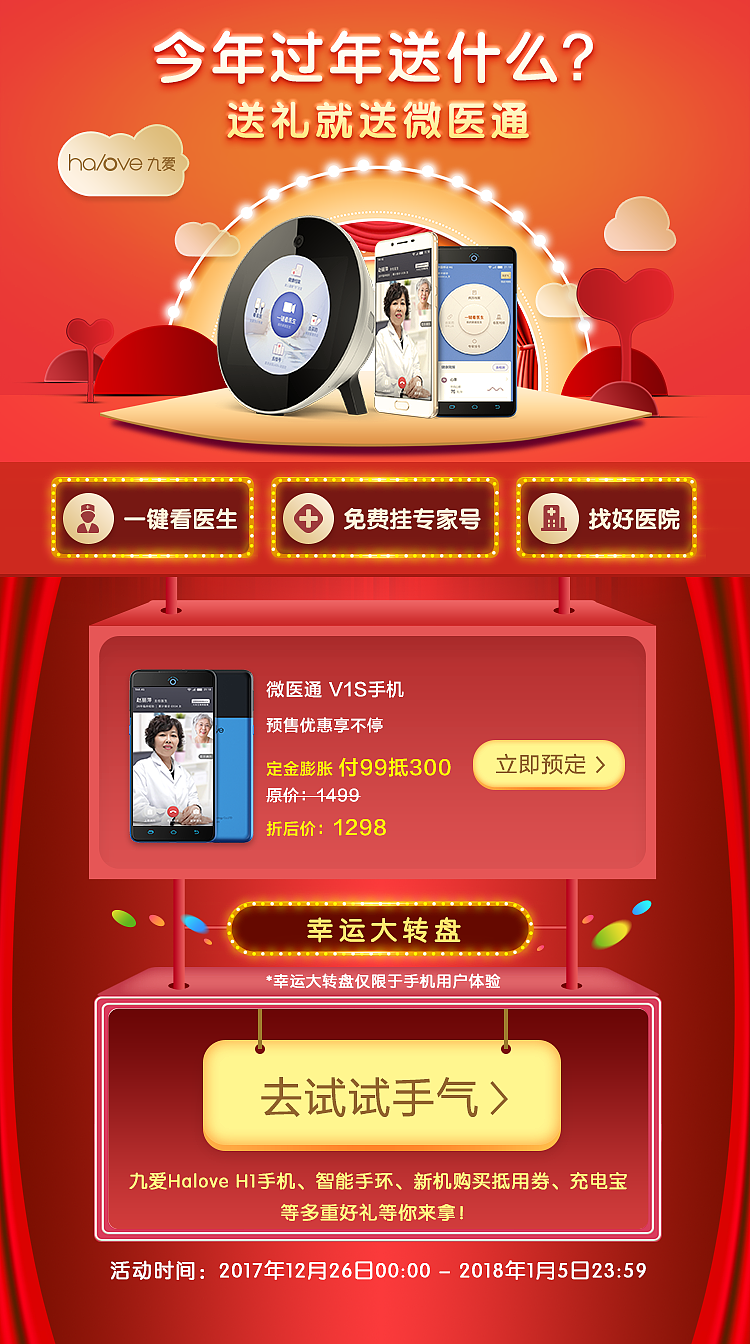This screenshot has width=750, height=1344.
Task: Tap the Recents icon on the blue phone's nav bar
Action: point(451,407)
